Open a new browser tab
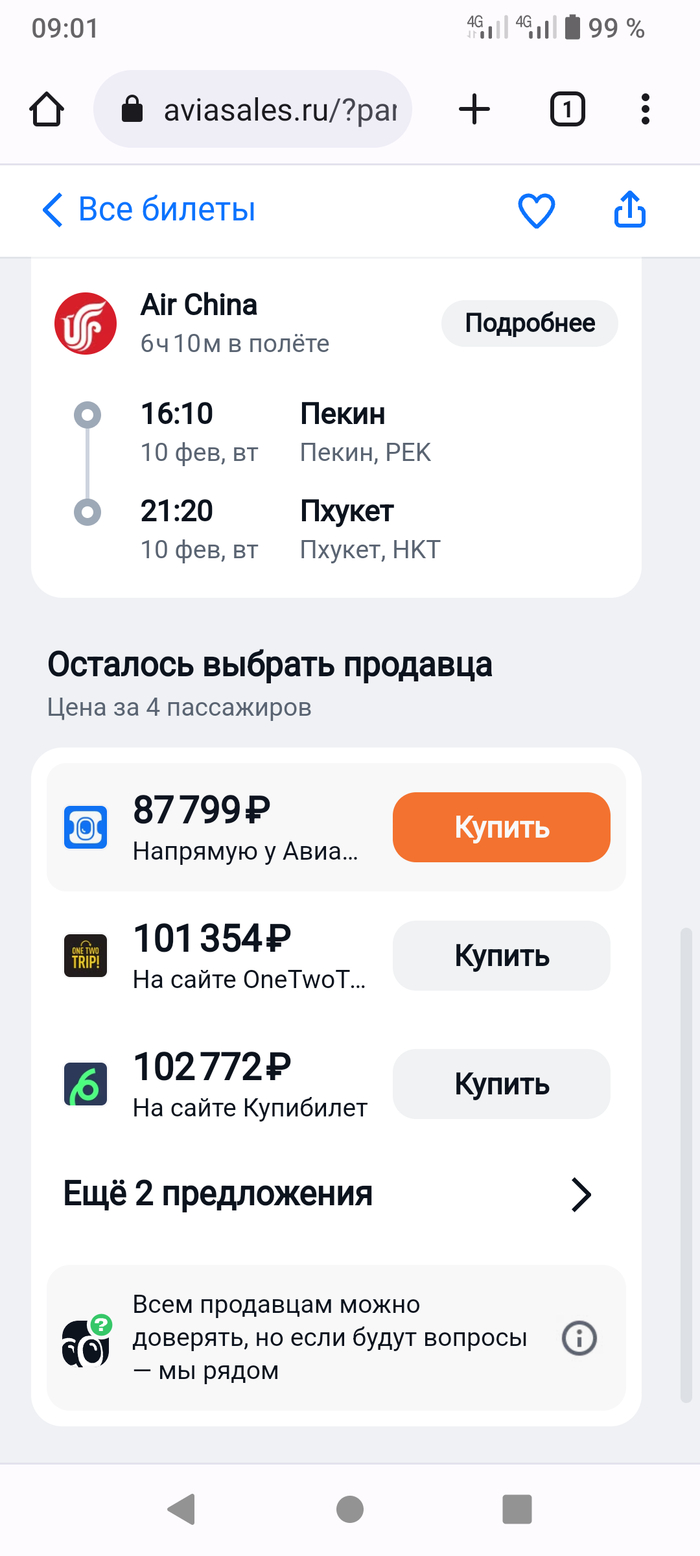The image size is (700, 1556). (x=474, y=110)
